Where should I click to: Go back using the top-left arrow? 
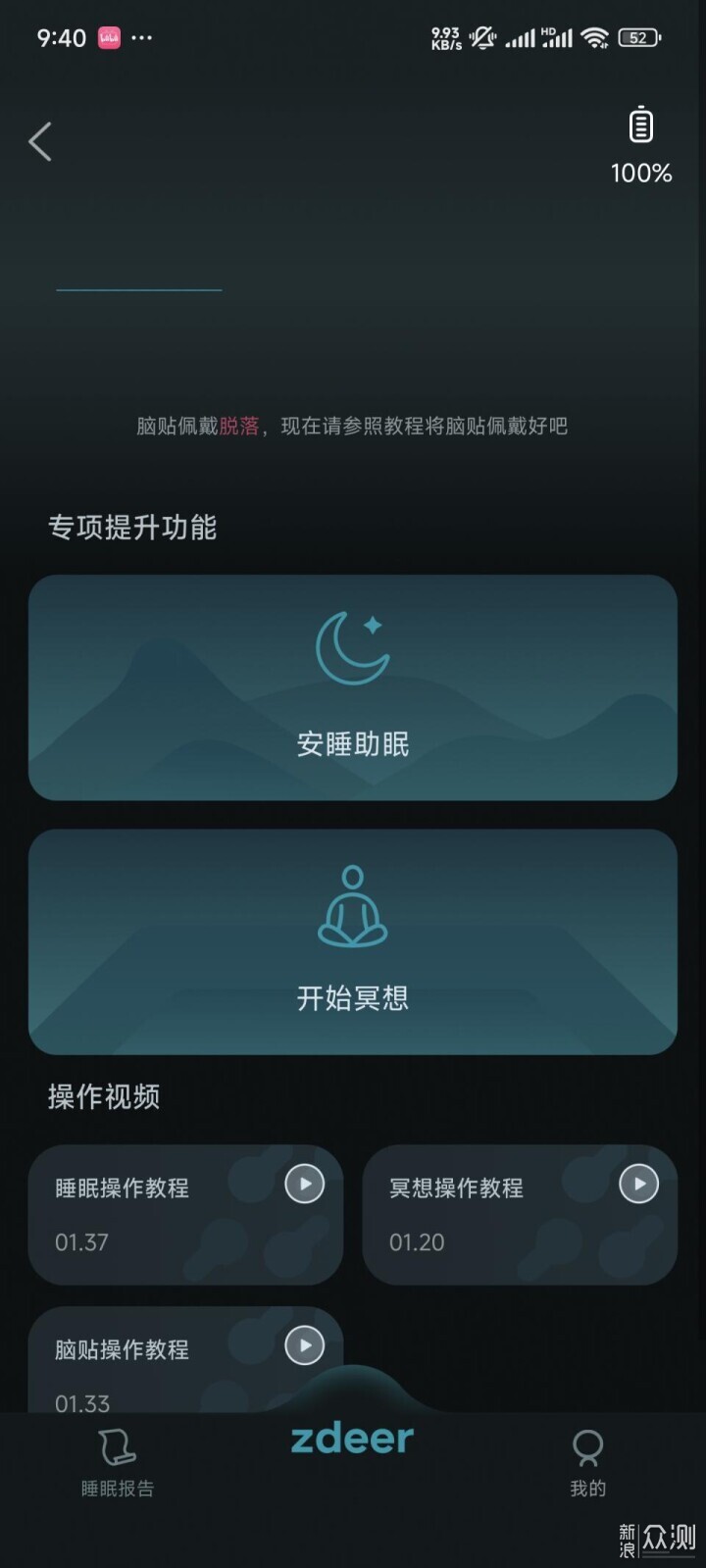tap(40, 142)
